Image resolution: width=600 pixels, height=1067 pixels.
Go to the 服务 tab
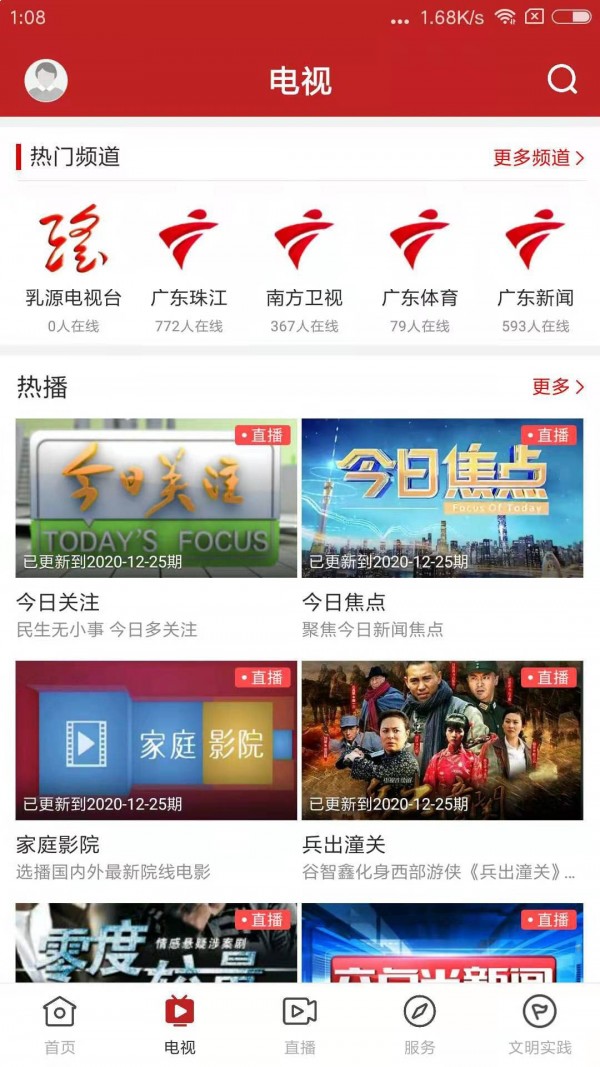coord(420,1025)
